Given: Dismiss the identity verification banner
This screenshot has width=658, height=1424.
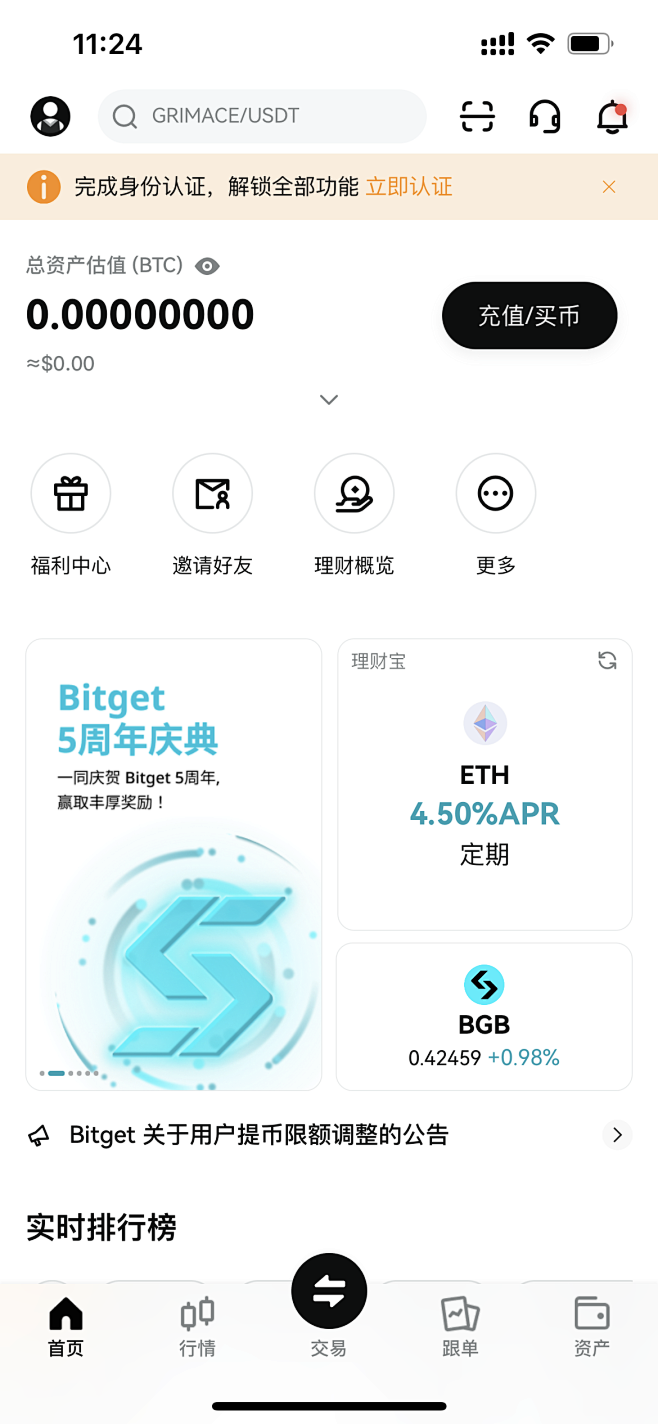Looking at the screenshot, I should (609, 187).
